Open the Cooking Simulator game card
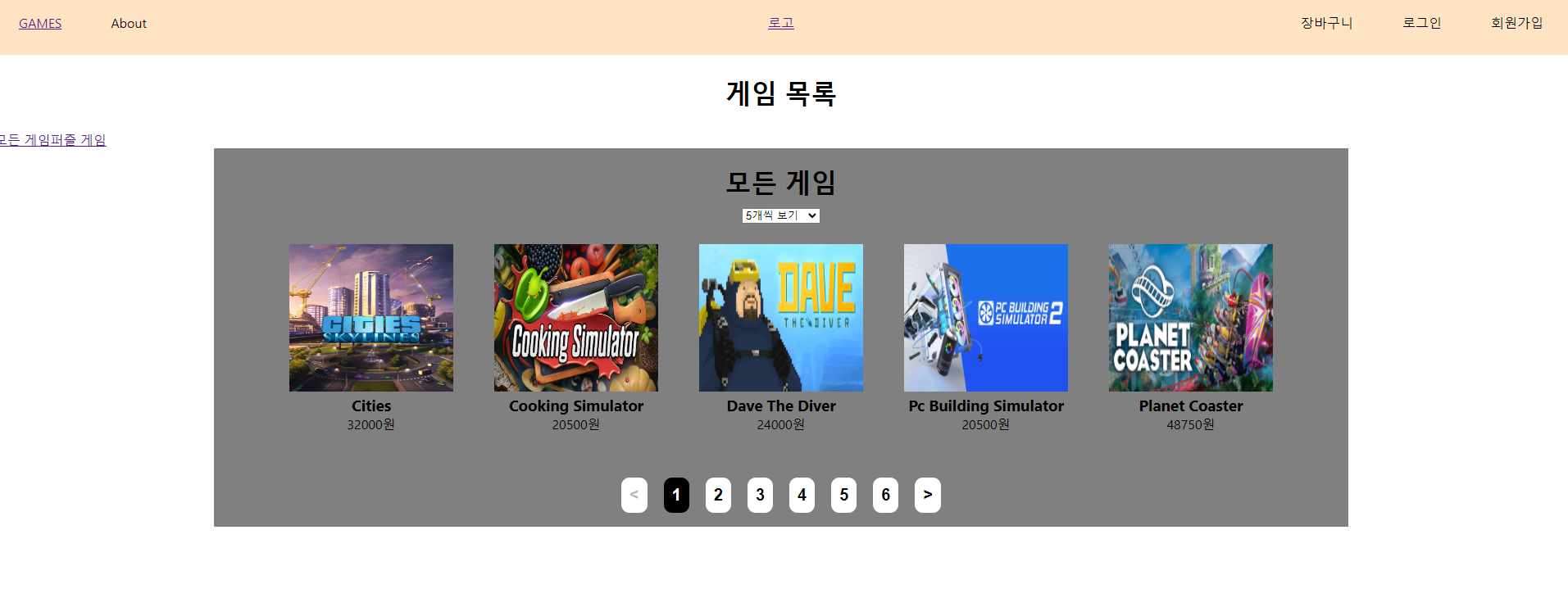Screen dimensions: 1568x589 [576, 318]
